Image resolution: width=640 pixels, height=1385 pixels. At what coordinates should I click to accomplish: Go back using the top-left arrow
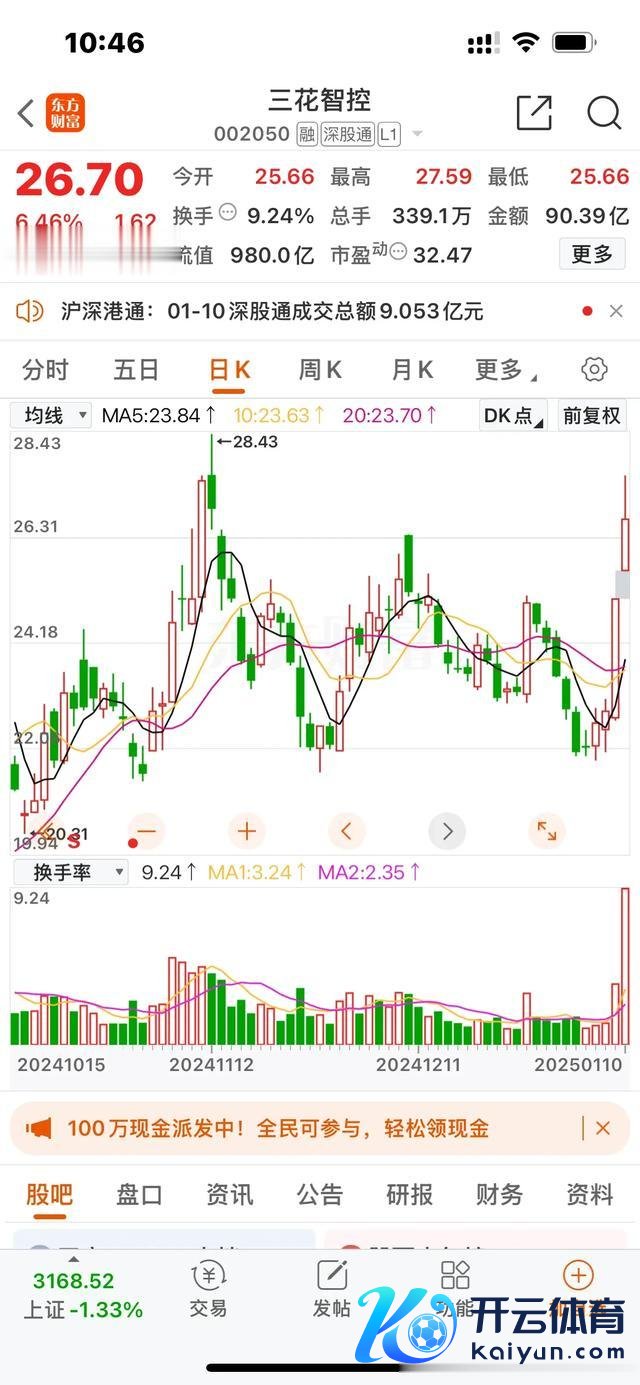(27, 113)
